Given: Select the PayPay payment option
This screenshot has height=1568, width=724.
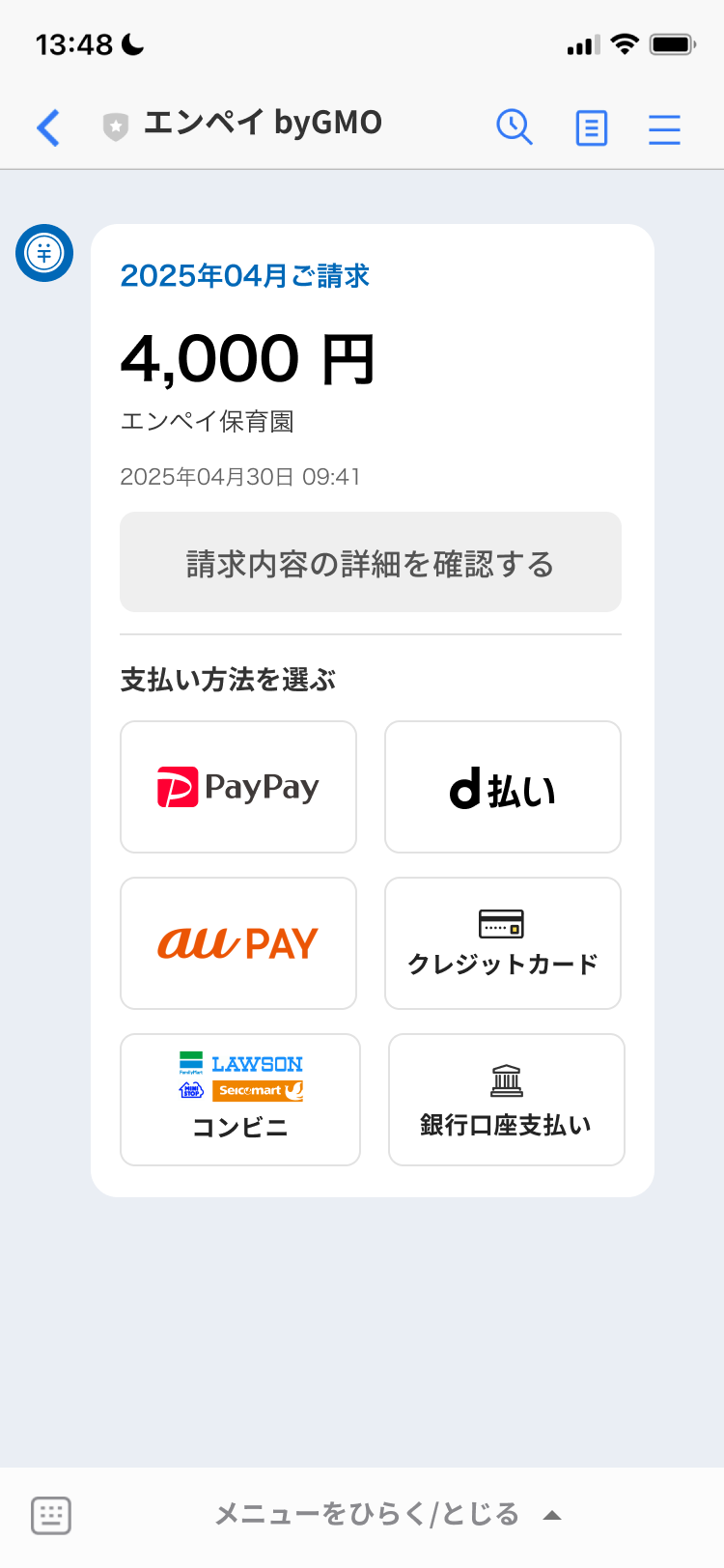Looking at the screenshot, I should tap(237, 786).
